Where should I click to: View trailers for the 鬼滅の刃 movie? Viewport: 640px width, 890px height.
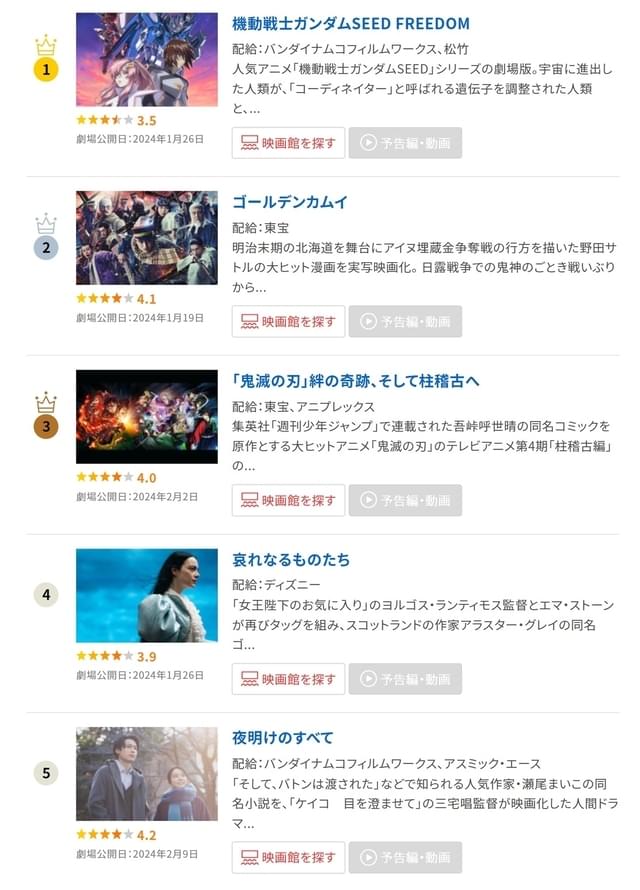click(x=405, y=500)
